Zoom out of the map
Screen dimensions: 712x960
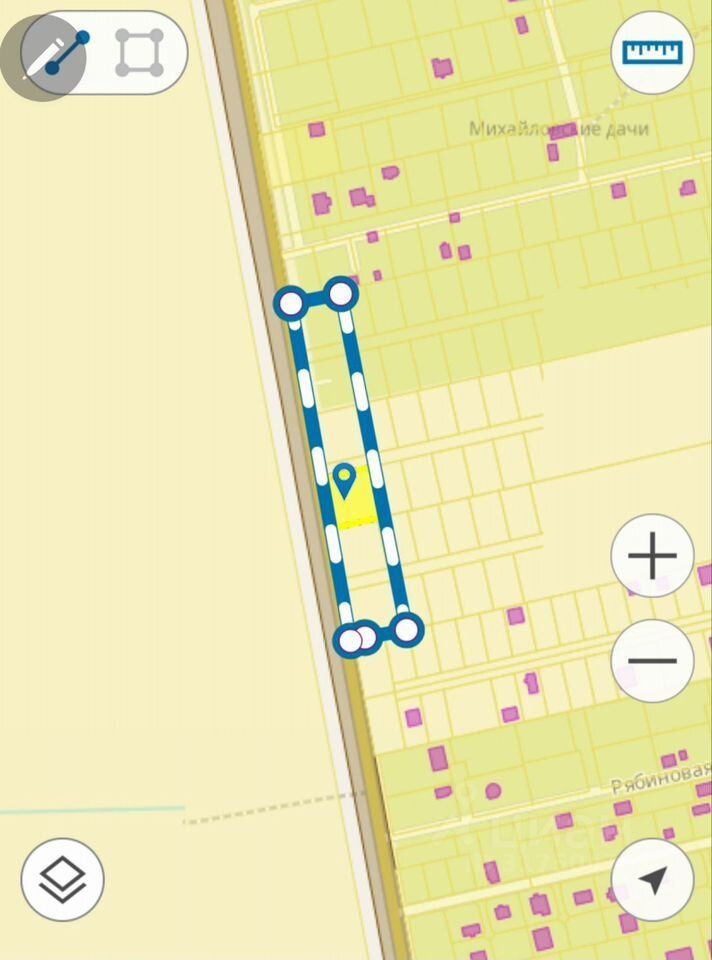tap(652, 660)
